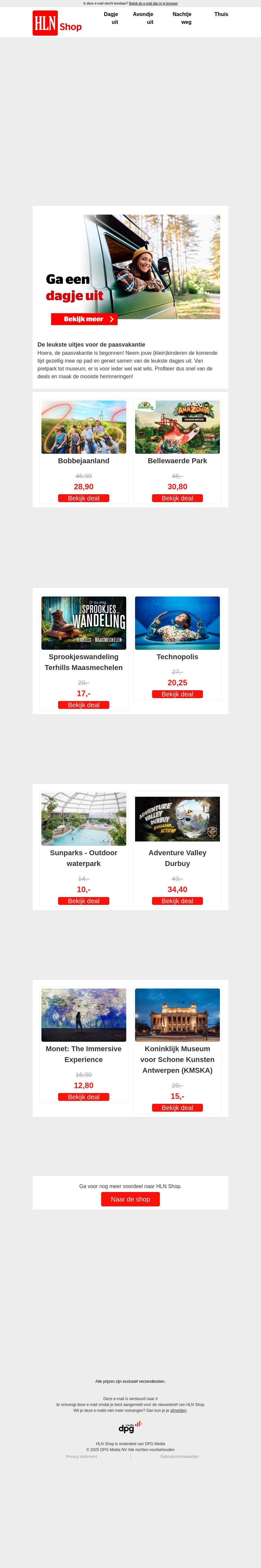View the Sunparks Outdoor waterpark deal
Viewport: 261px width, 1568px height.
click(83, 901)
